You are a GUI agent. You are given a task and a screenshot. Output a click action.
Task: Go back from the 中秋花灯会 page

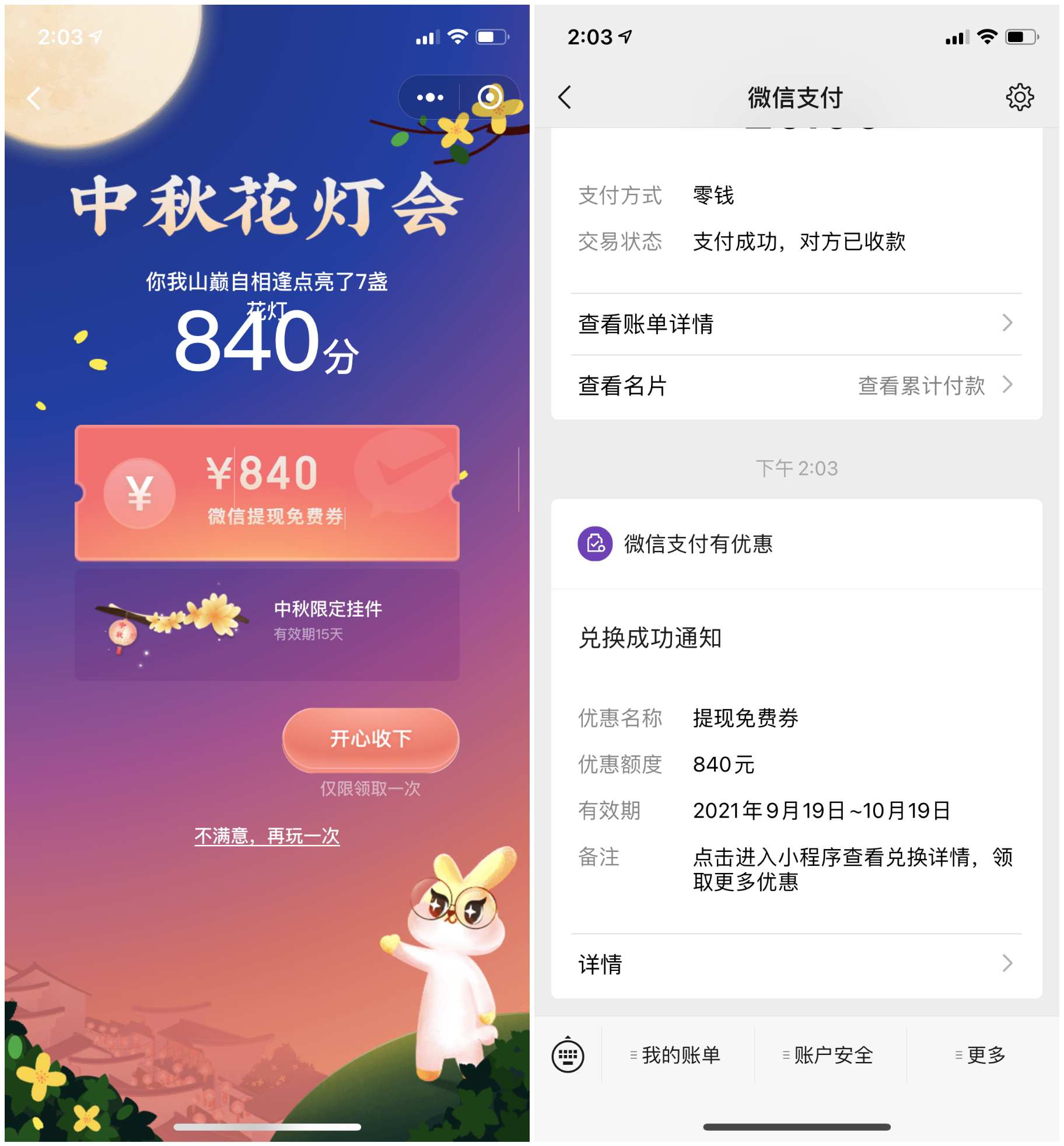point(34,98)
